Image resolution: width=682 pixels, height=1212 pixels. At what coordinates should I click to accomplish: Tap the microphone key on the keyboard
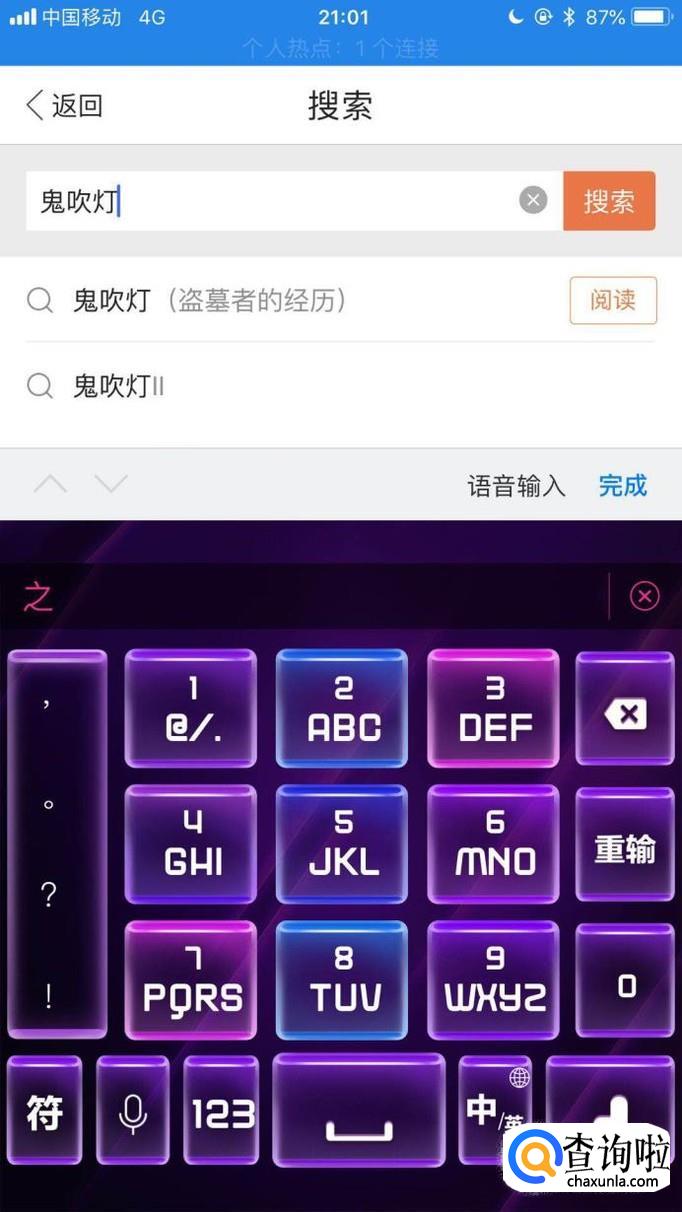[x=133, y=1112]
